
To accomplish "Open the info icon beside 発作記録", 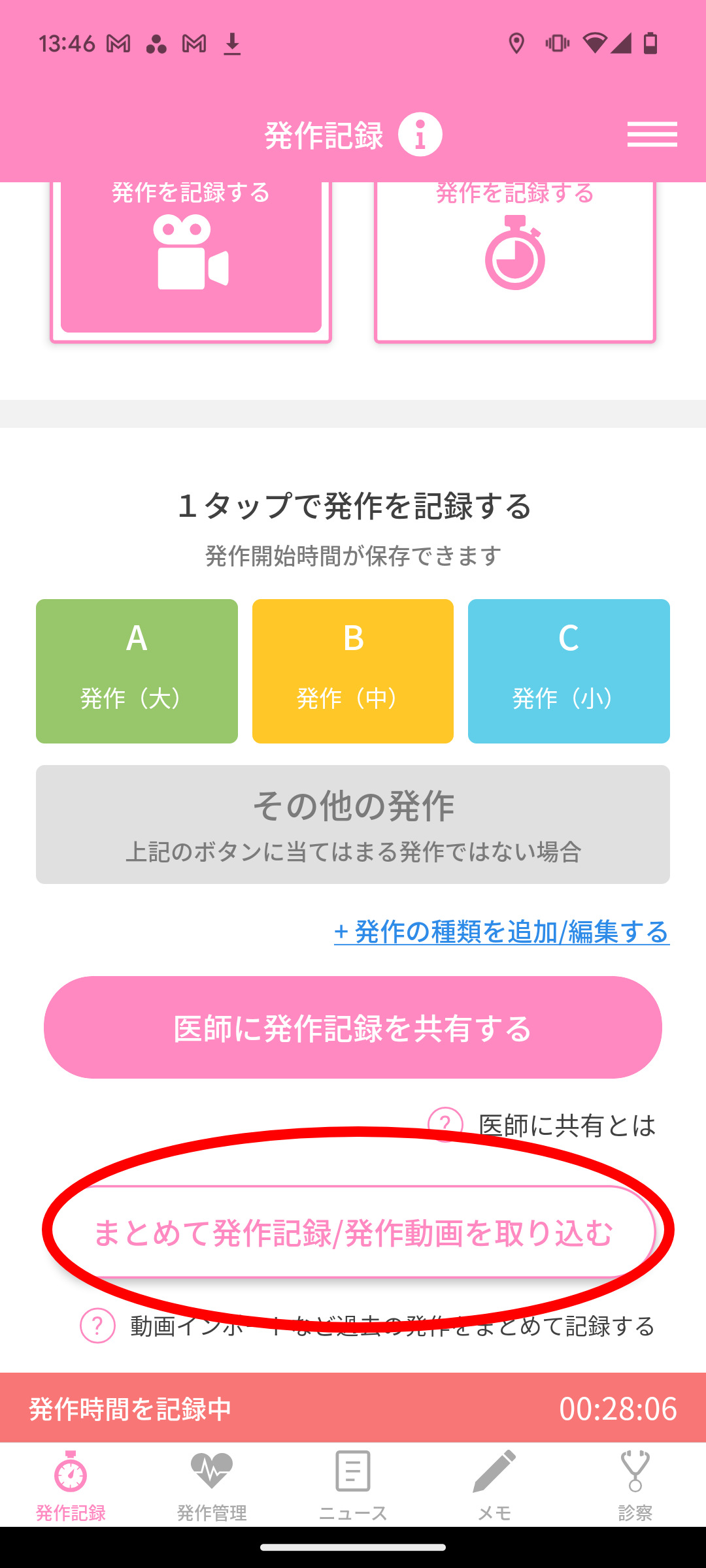I will click(420, 135).
